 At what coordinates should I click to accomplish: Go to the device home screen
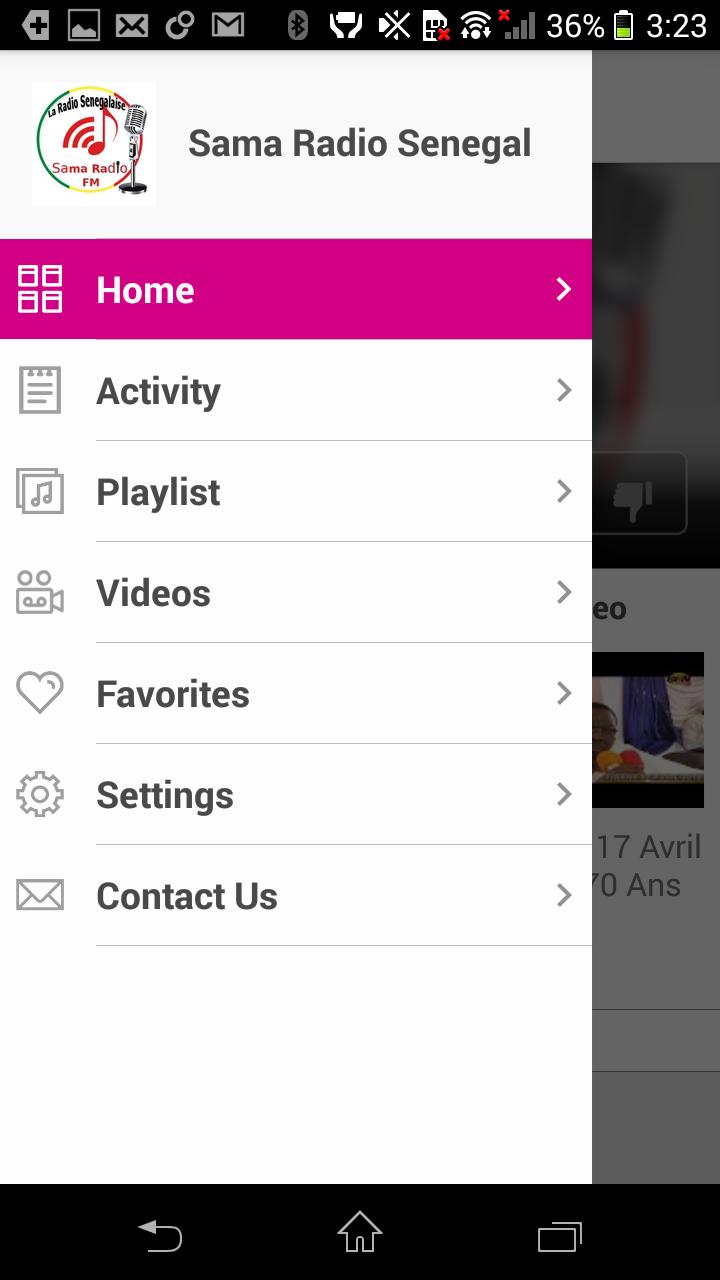tap(360, 1234)
